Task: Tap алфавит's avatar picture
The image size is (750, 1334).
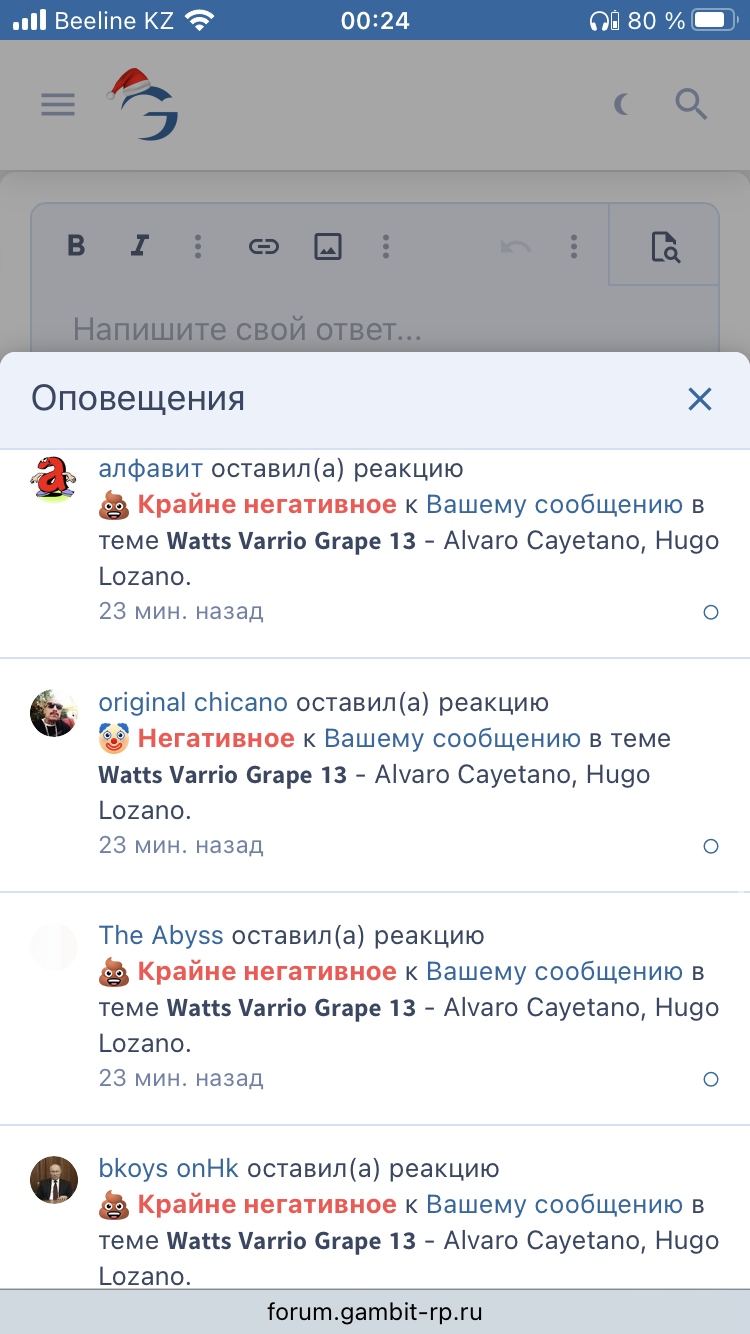Action: pos(54,478)
